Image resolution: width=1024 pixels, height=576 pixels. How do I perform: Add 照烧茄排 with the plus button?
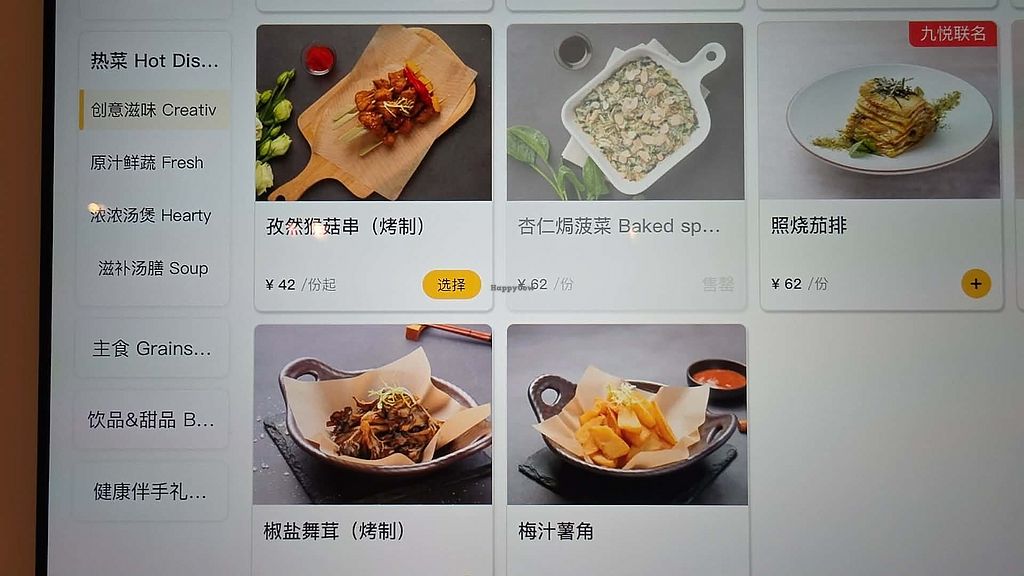coord(975,283)
